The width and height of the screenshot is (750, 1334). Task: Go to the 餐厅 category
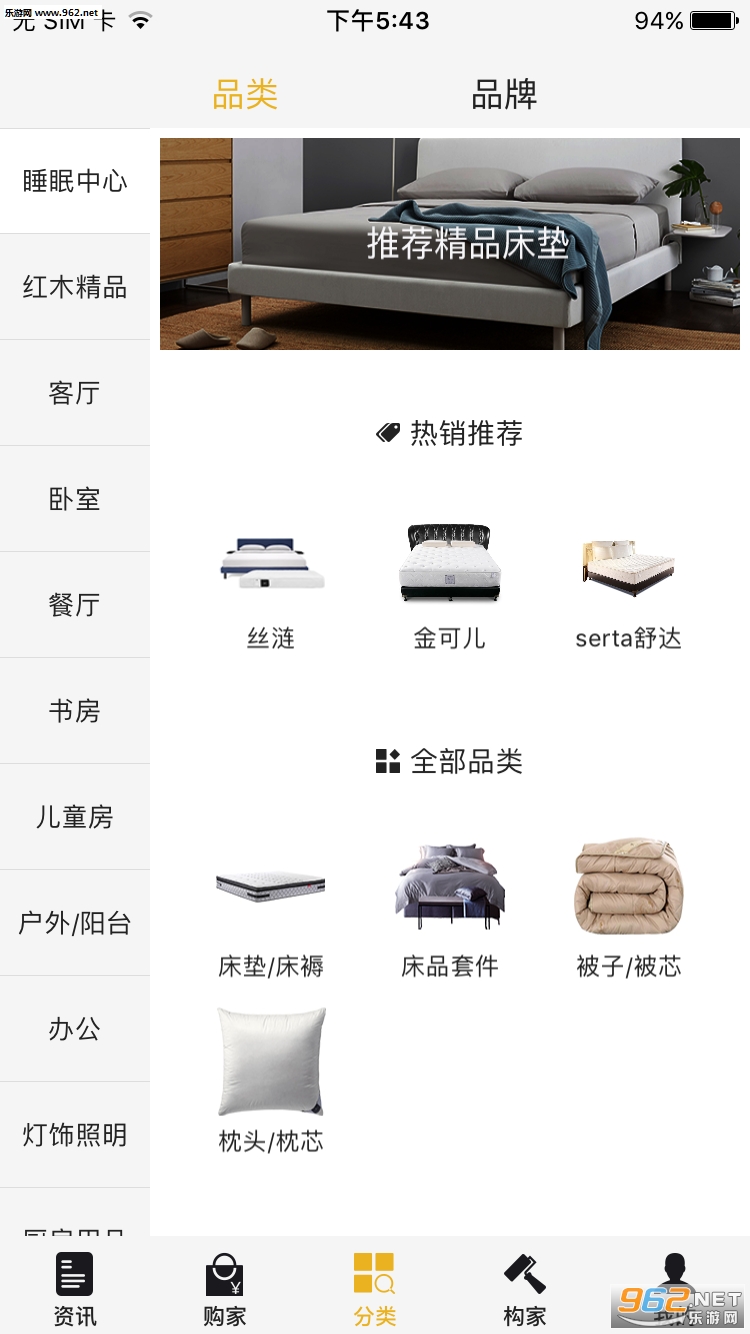coord(75,605)
